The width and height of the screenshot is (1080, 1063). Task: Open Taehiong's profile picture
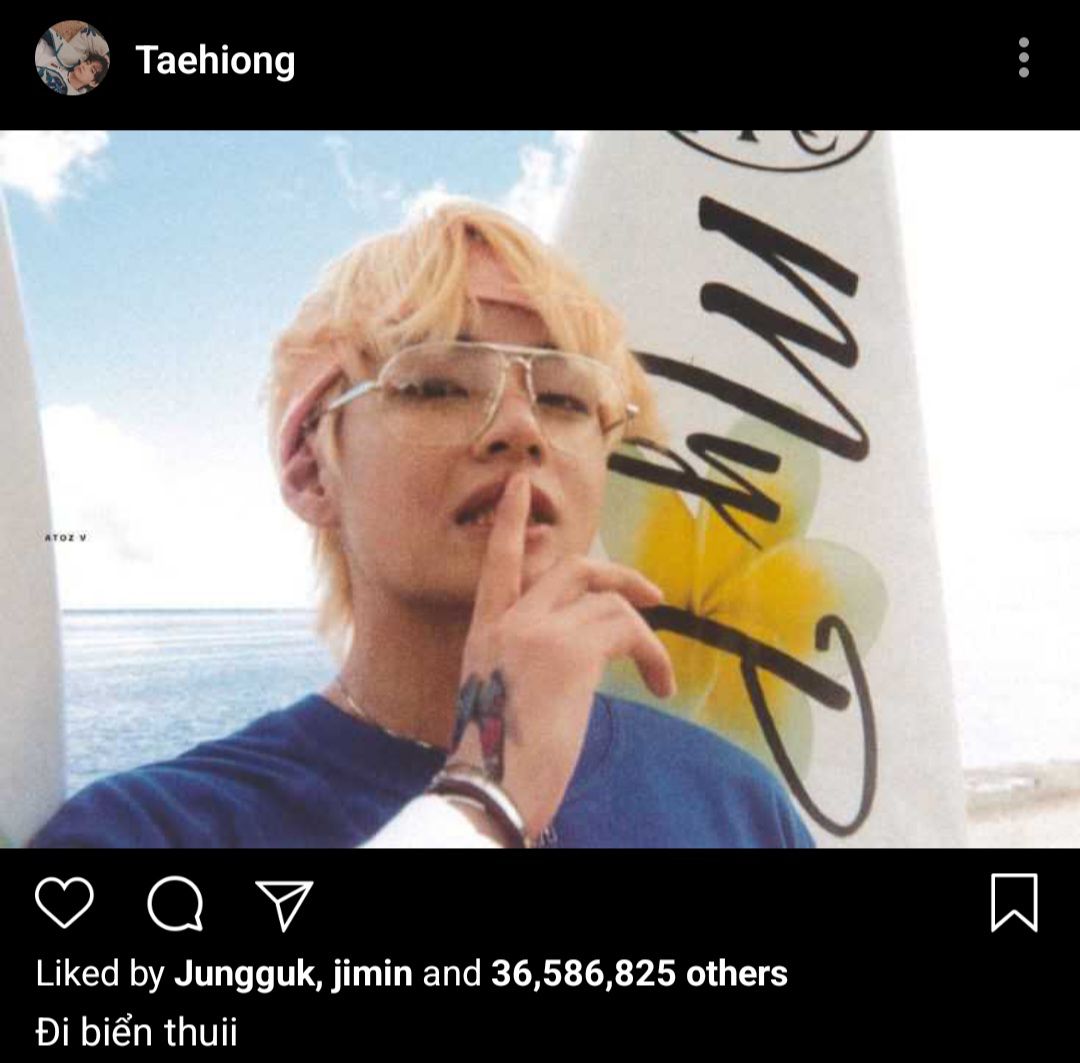tap(72, 58)
